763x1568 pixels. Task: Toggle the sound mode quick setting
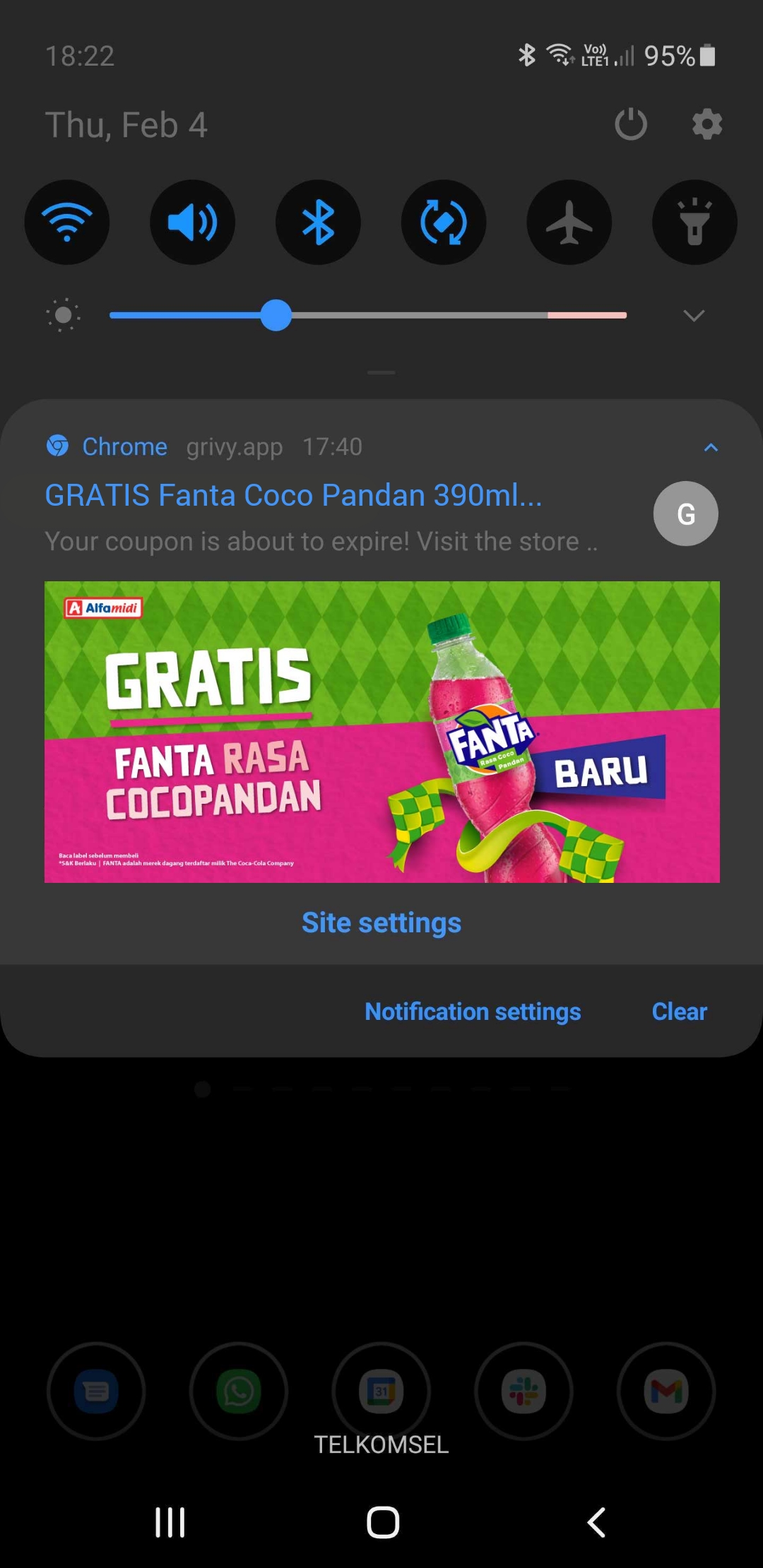pos(193,222)
